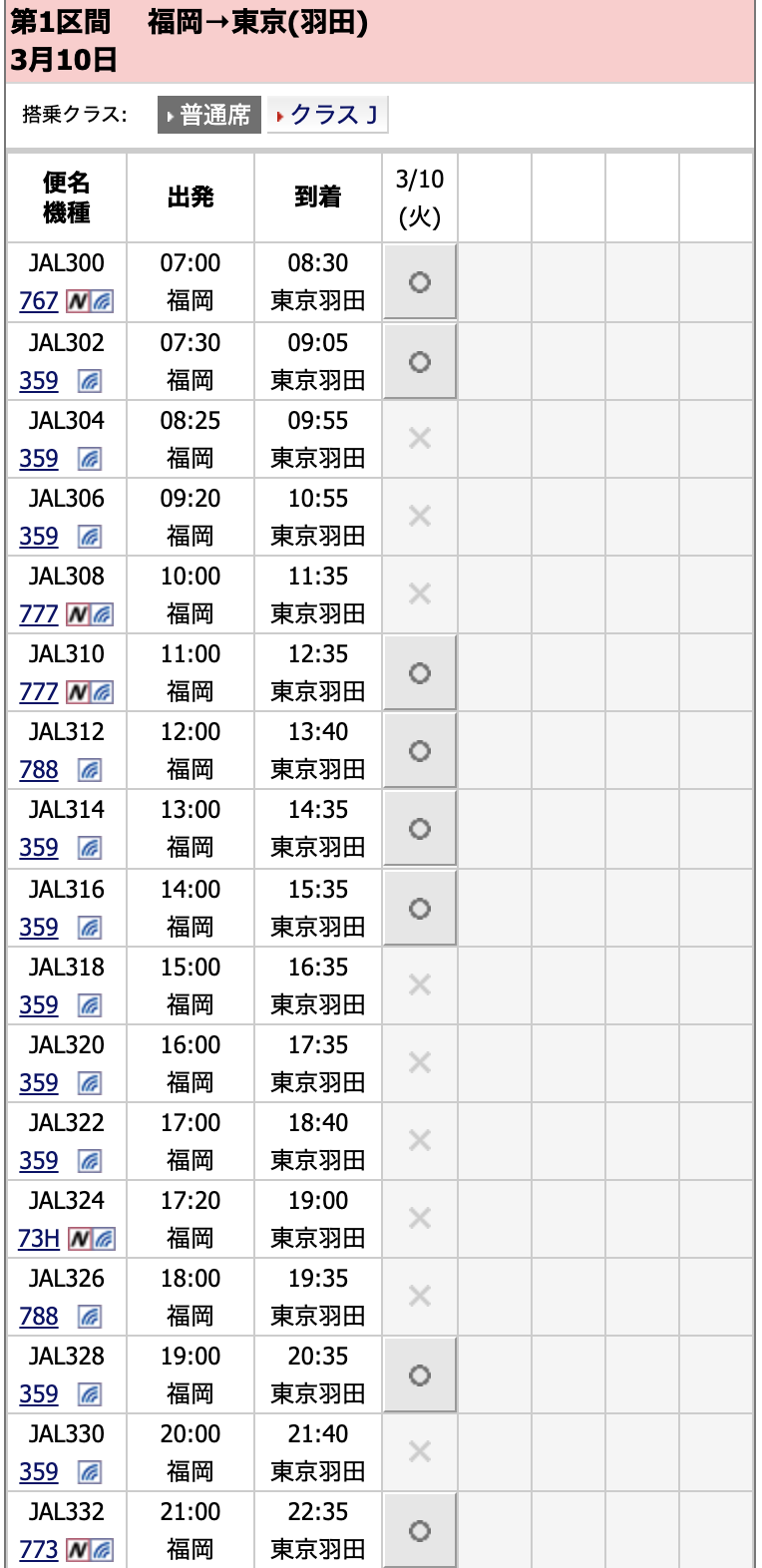Select available seat for JAL300 at 07:00
762x1568 pixels.
(420, 282)
